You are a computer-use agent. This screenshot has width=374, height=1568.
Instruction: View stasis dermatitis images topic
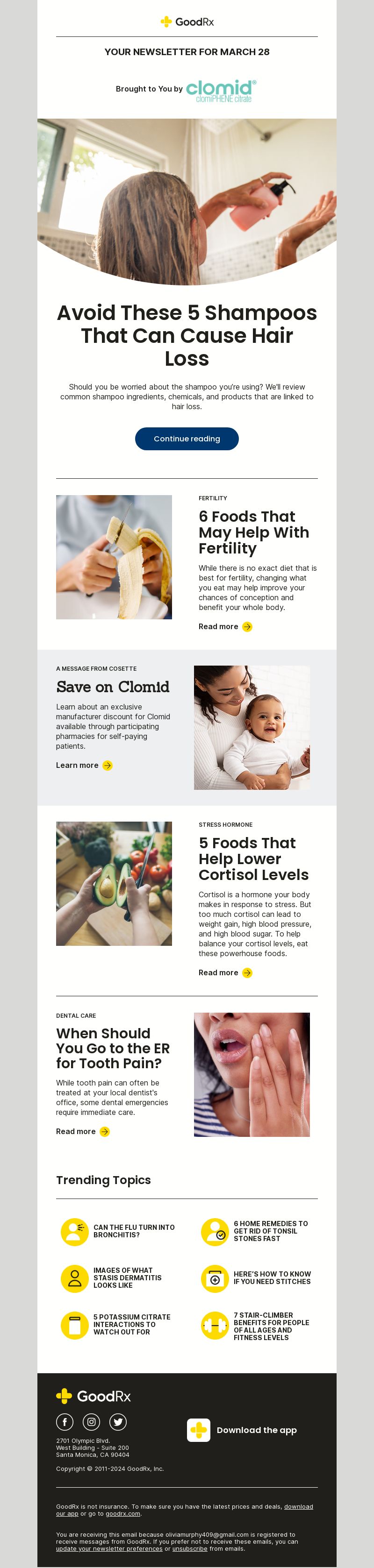click(x=127, y=1277)
